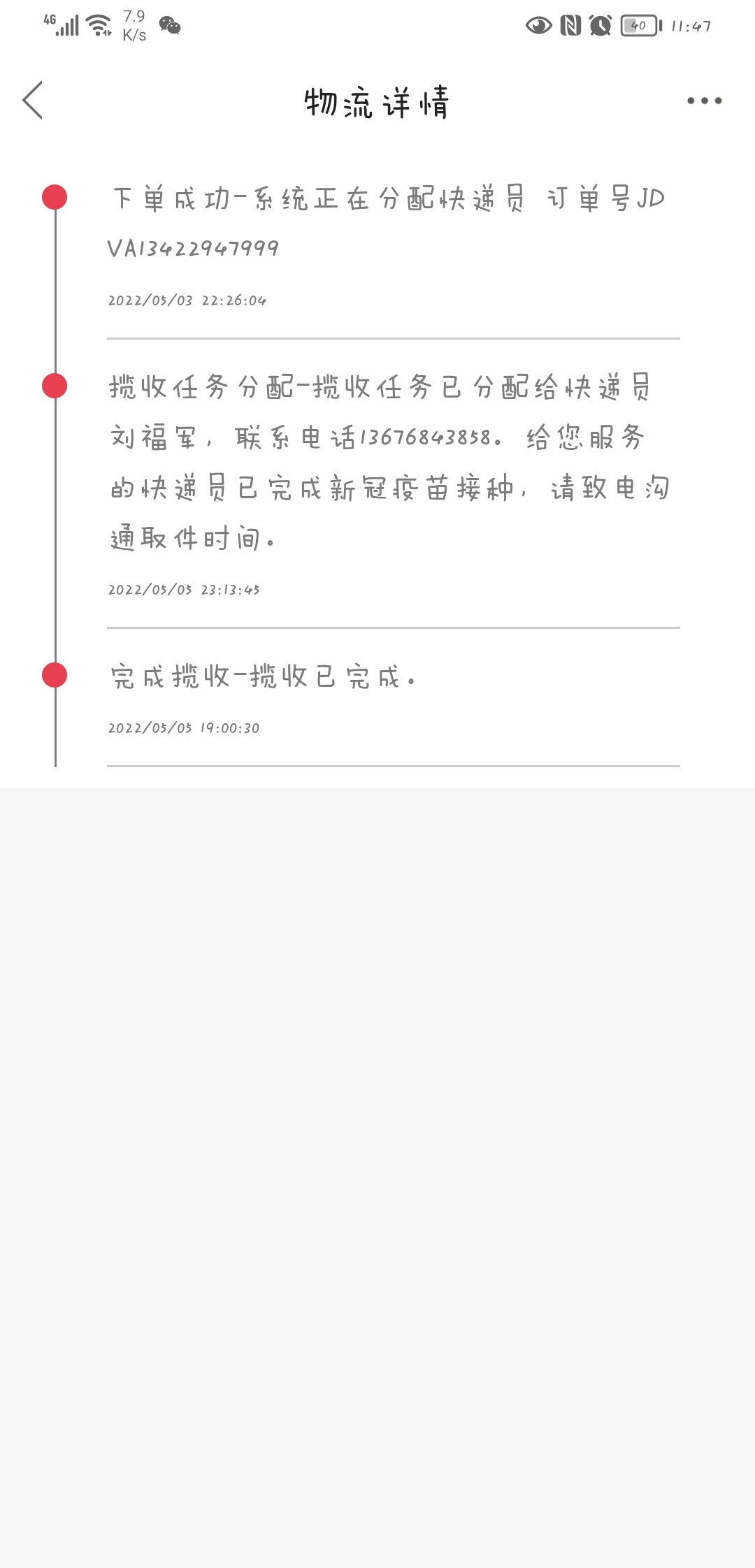Go back from the logistics details page
This screenshot has height=1568, width=755.
pyautogui.click(x=33, y=100)
